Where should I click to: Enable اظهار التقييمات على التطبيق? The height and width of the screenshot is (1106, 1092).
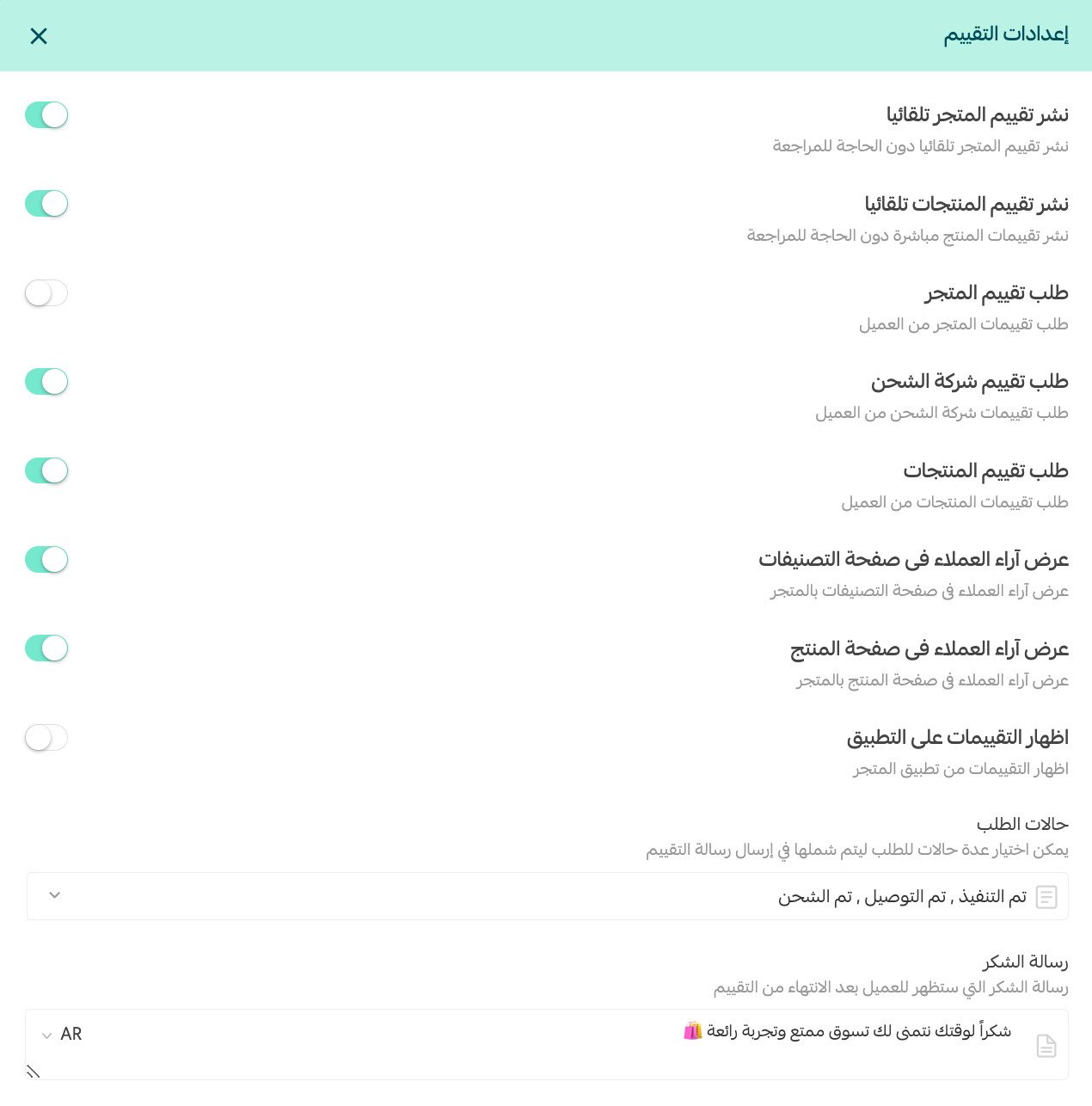coord(46,738)
